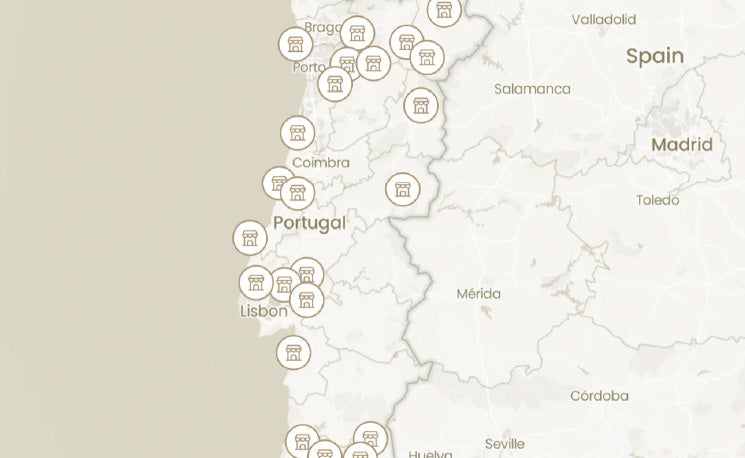Screen dimensions: 745x458
Task: Tap the lone store marker south of Lisbon
Action: point(293,352)
